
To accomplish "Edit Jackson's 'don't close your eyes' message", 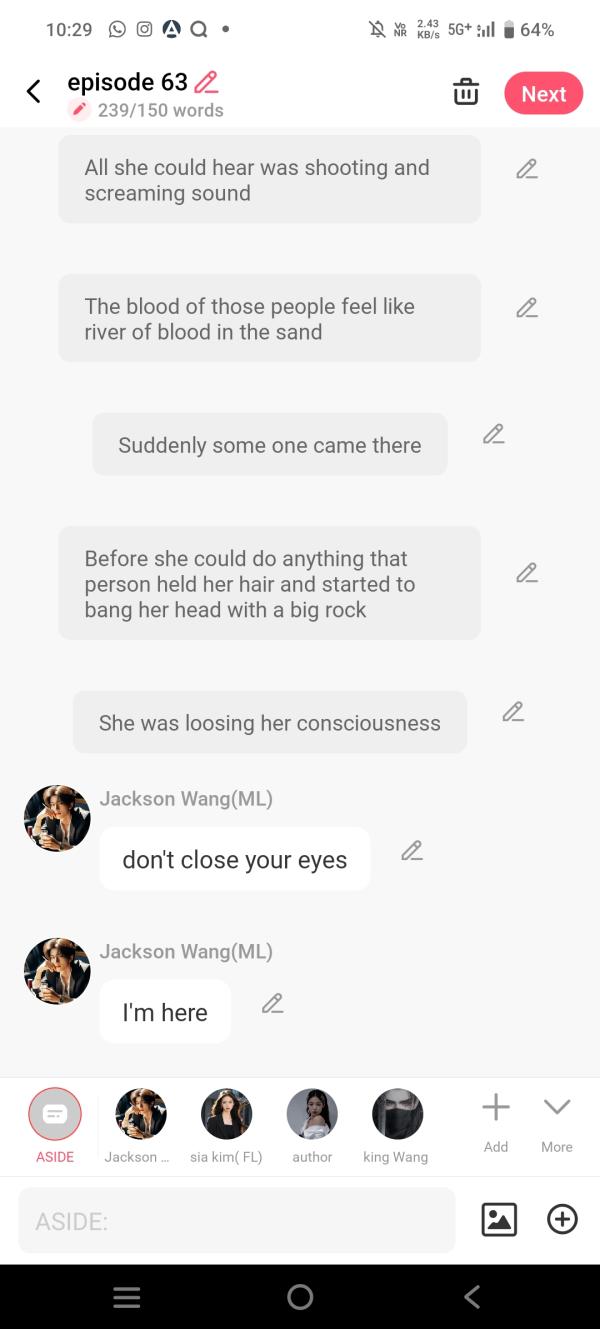I will [x=412, y=850].
